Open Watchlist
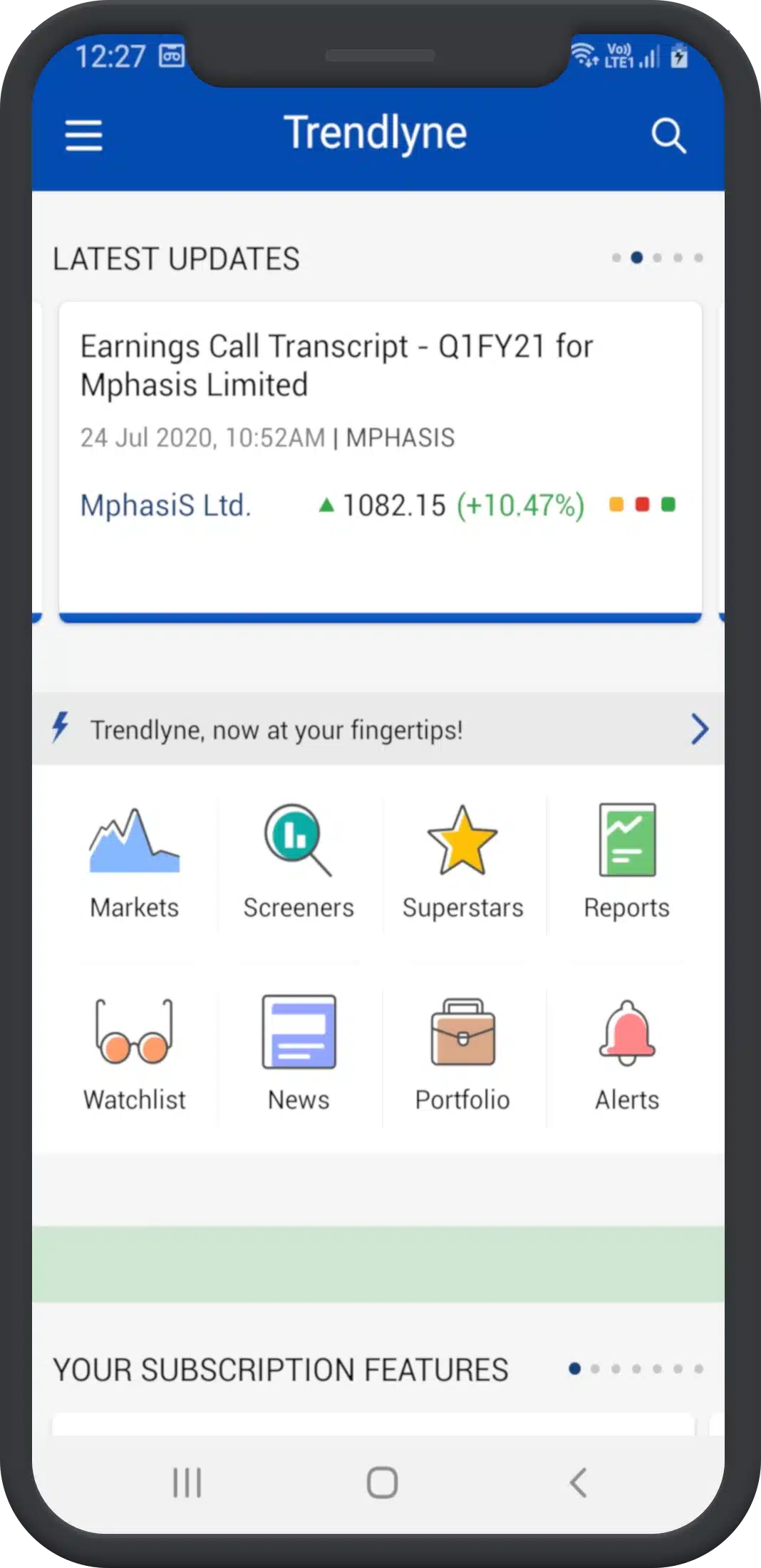This screenshot has width=761, height=1568. tap(134, 1054)
